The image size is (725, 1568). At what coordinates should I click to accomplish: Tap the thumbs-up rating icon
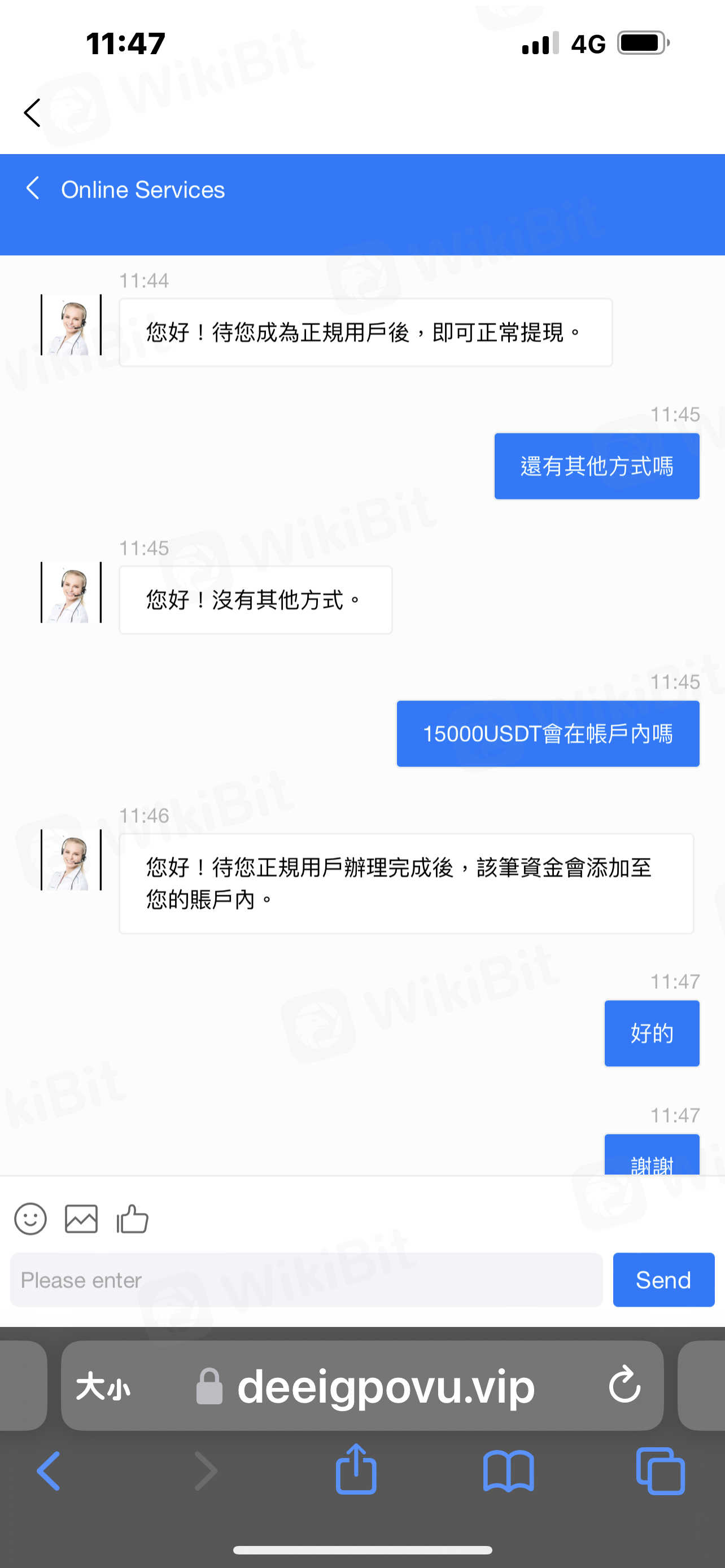(132, 1219)
